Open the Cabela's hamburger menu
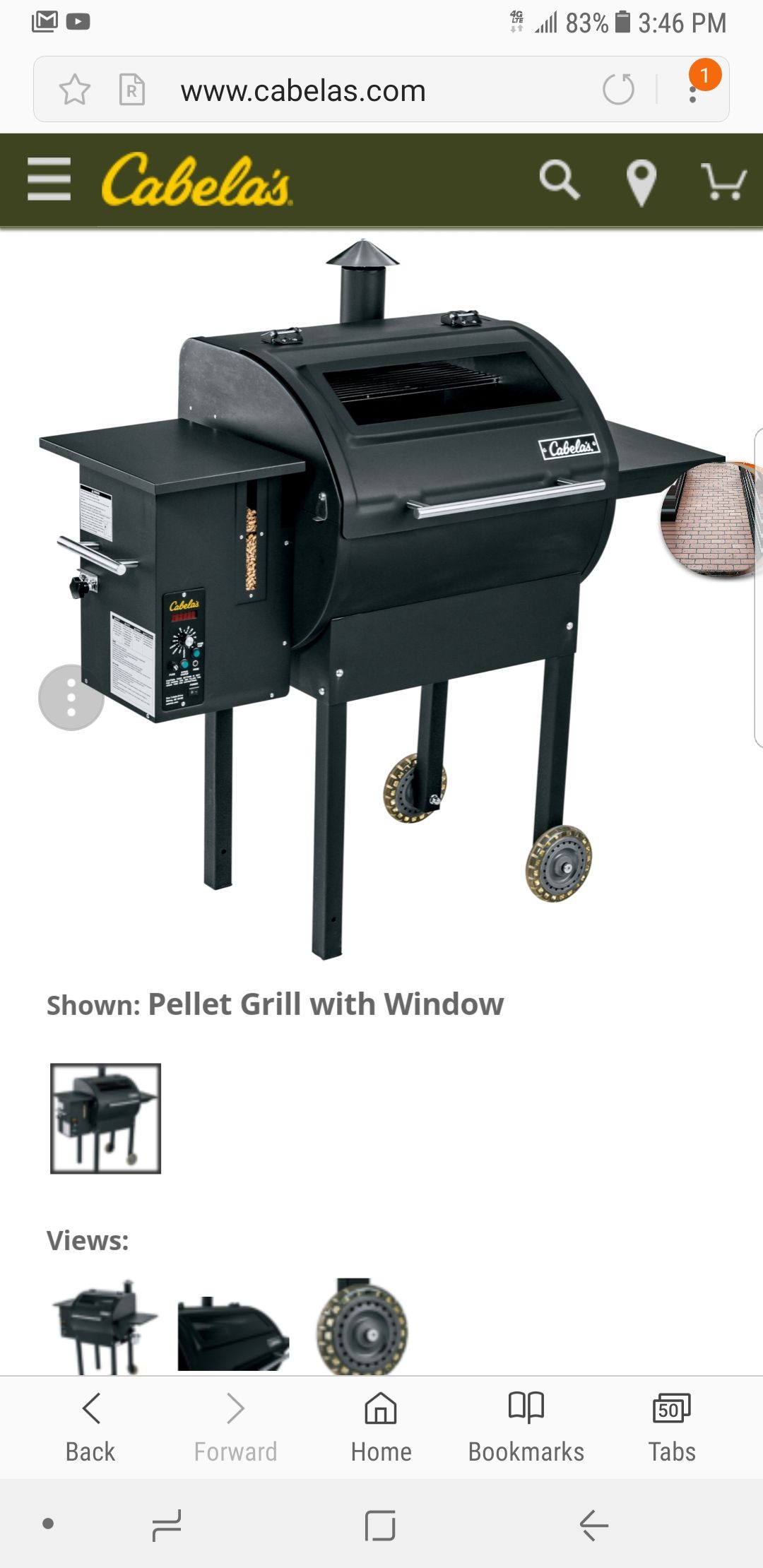Viewport: 763px width, 1568px height. coord(49,179)
